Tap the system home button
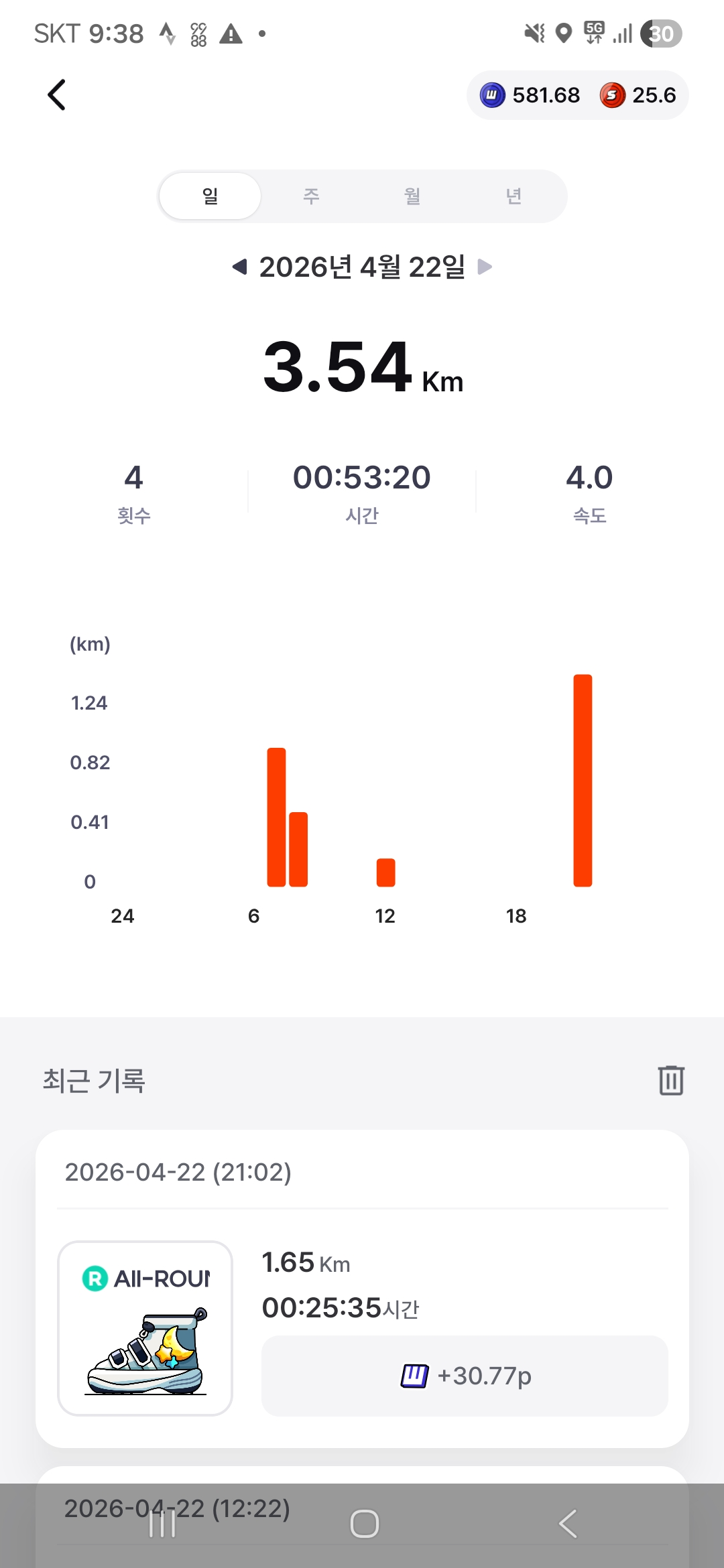Viewport: 724px width, 1568px height. pos(364,1524)
